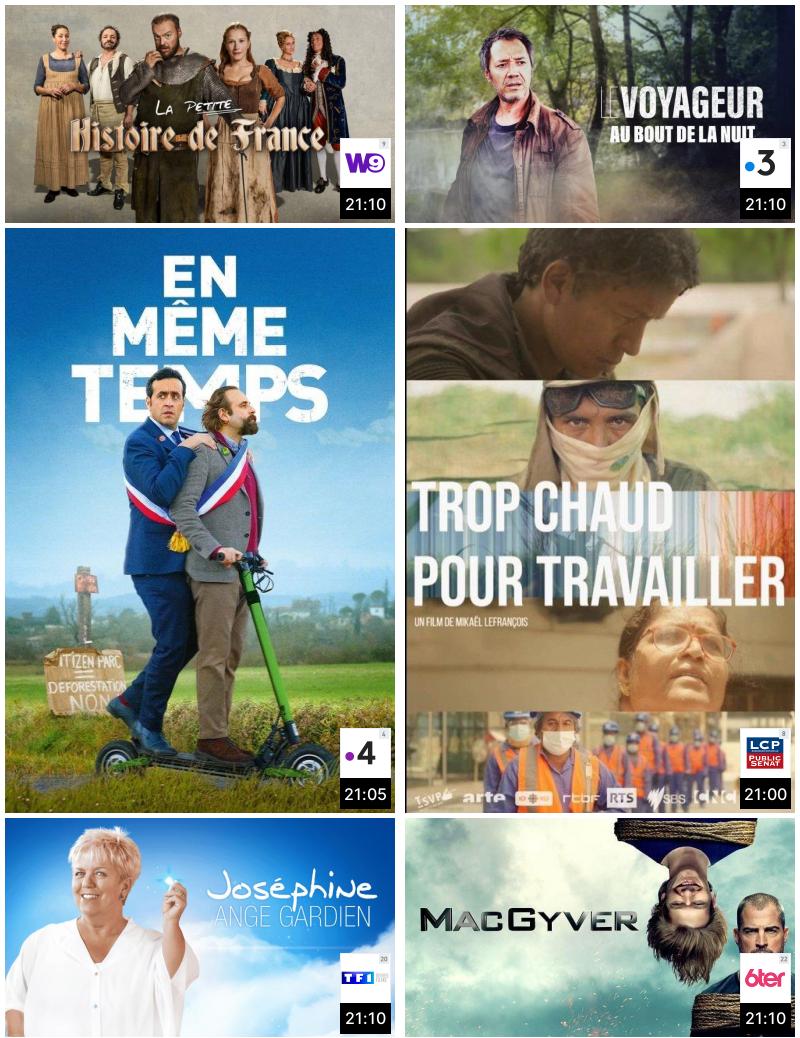Viewport: 800px width, 1038px height.
Task: Open Le Voyageur on France 3
Action: (x=599, y=113)
